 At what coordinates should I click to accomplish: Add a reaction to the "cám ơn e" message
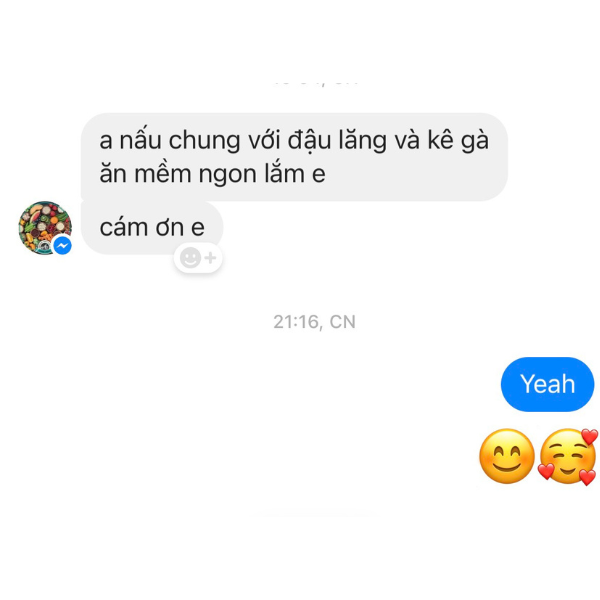coord(197,258)
